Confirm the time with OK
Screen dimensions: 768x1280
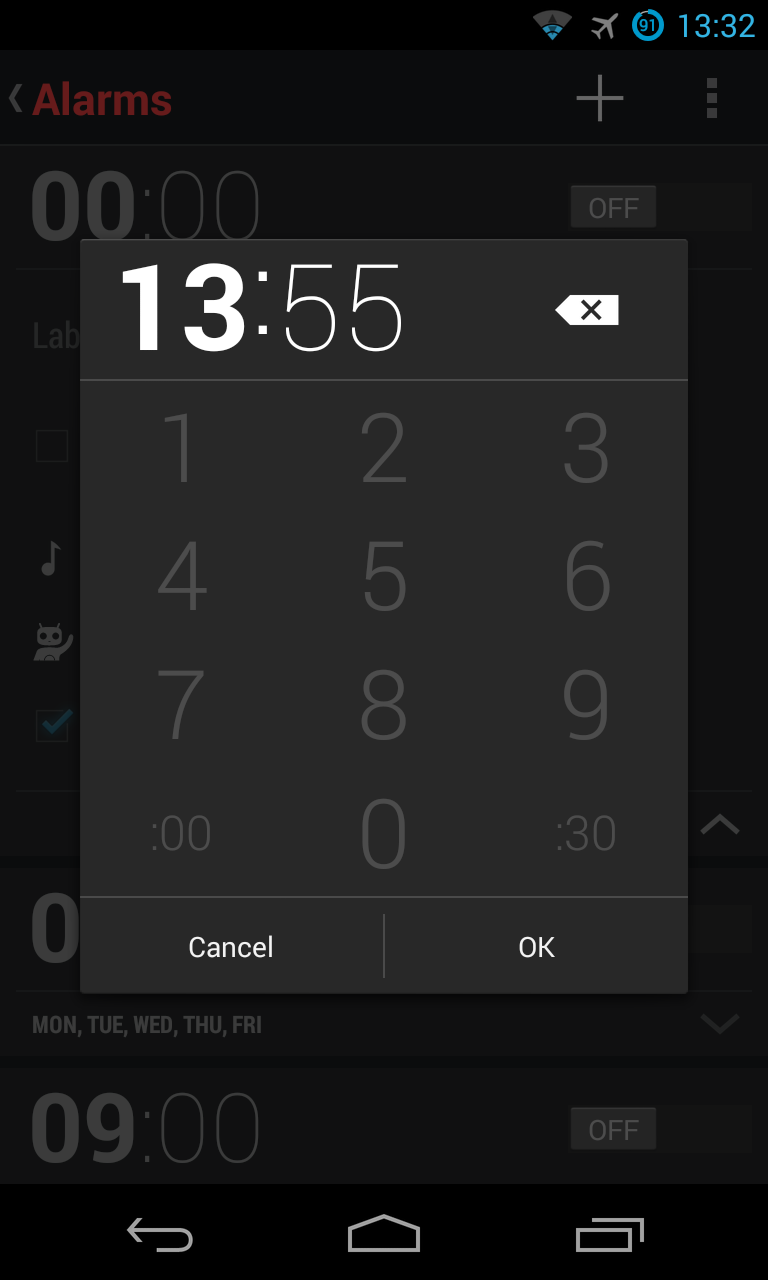536,947
